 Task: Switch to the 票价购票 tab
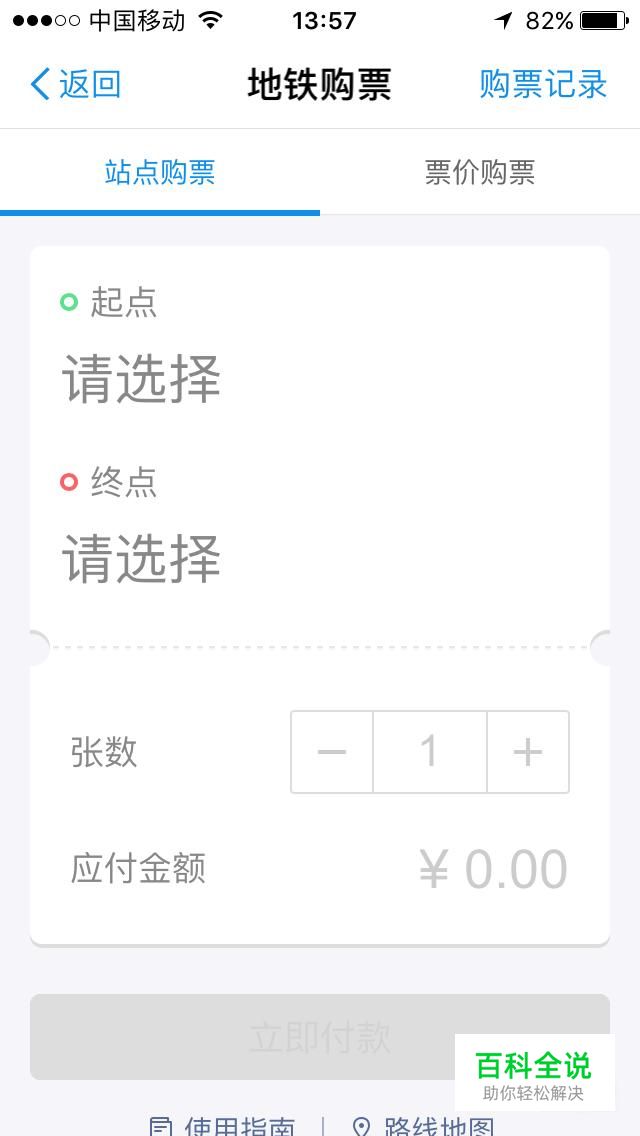(480, 173)
